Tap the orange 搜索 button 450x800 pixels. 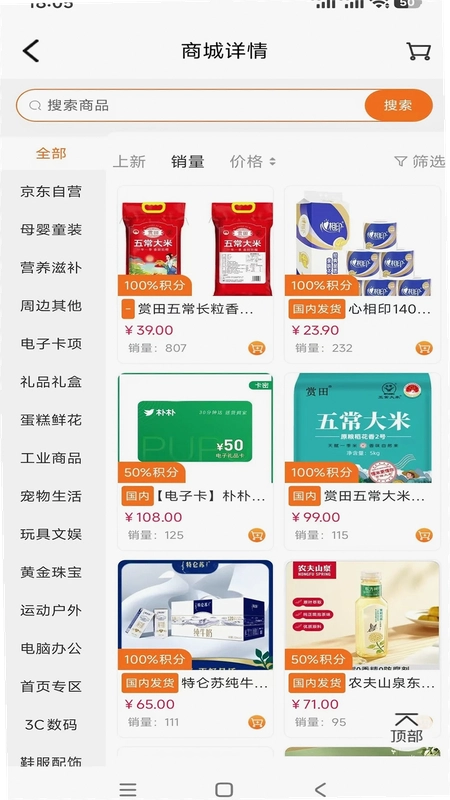398,106
